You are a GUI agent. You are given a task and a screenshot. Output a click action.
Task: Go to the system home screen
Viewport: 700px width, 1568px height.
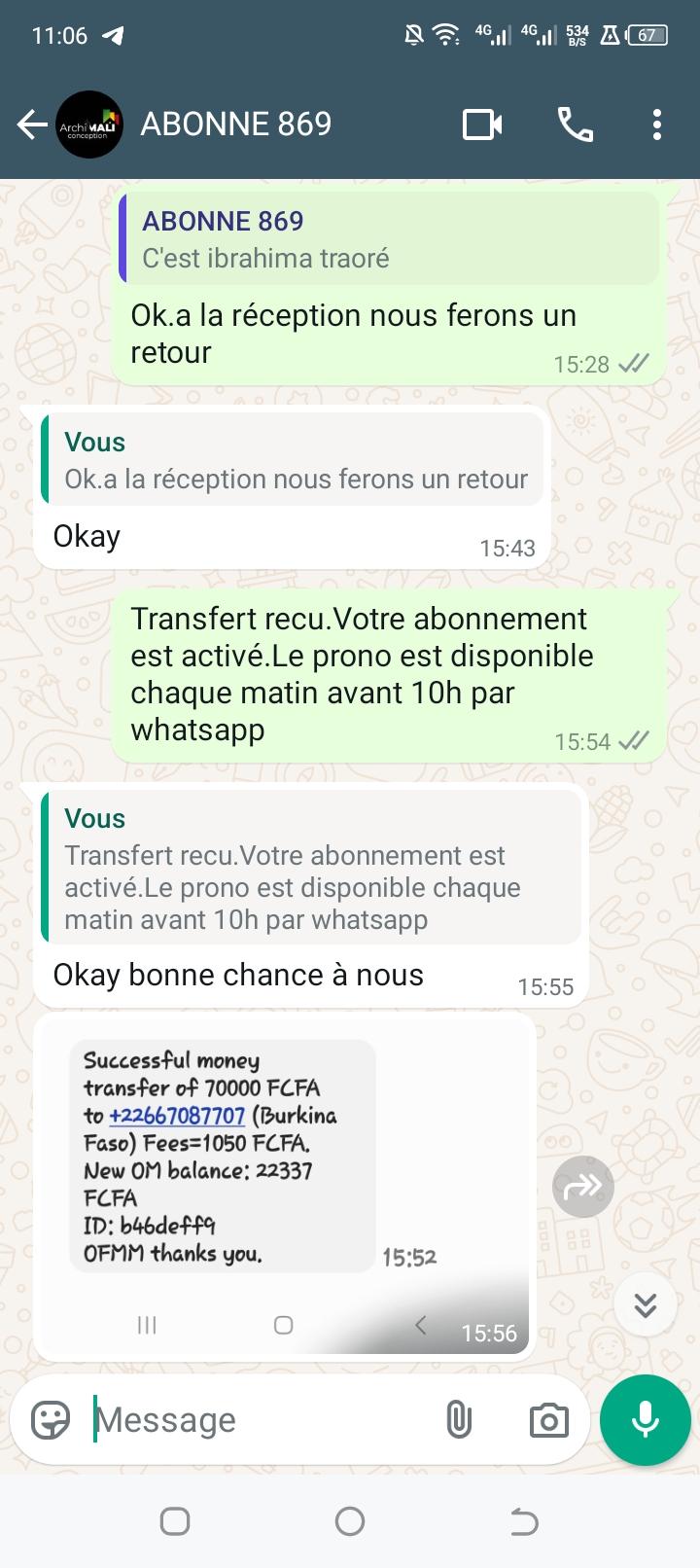[x=350, y=1521]
